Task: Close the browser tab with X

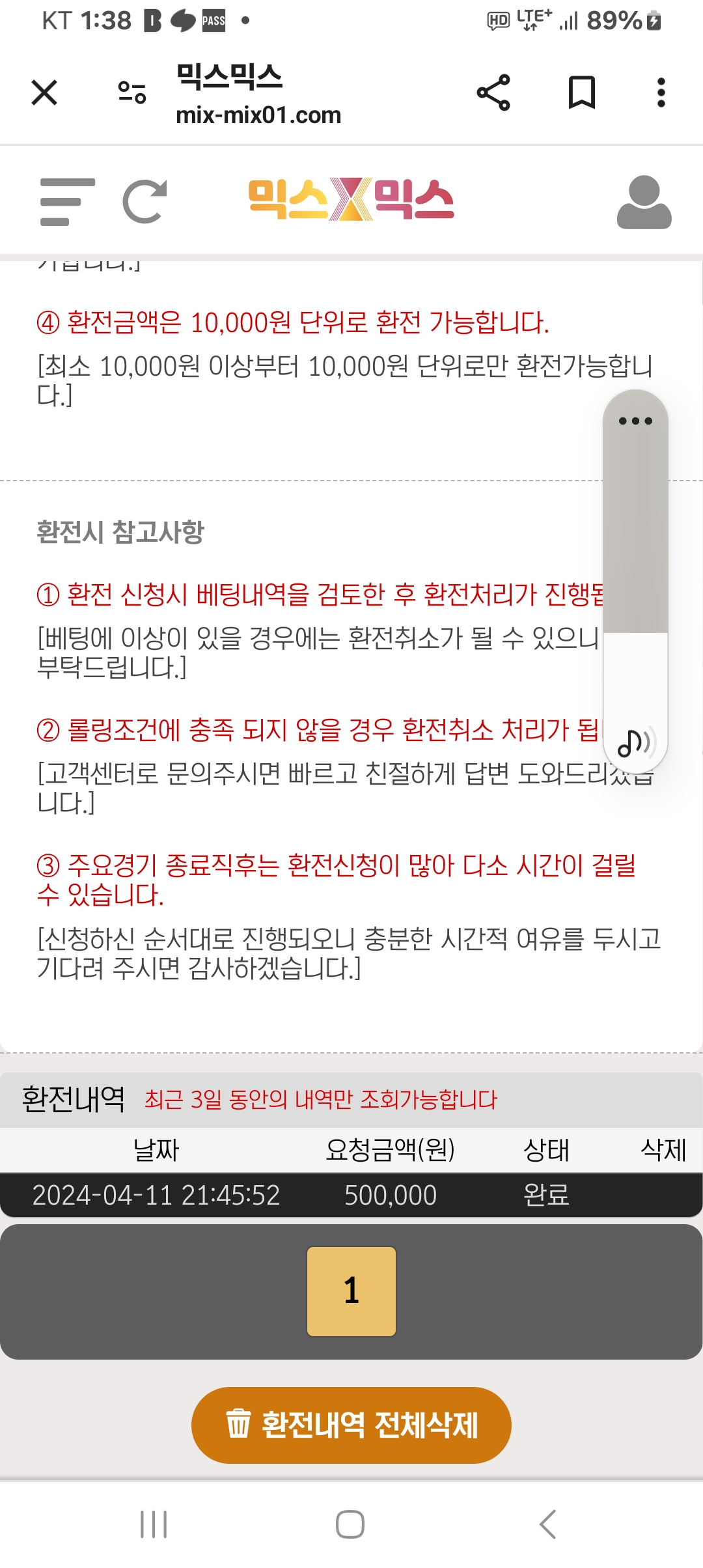Action: click(x=44, y=92)
